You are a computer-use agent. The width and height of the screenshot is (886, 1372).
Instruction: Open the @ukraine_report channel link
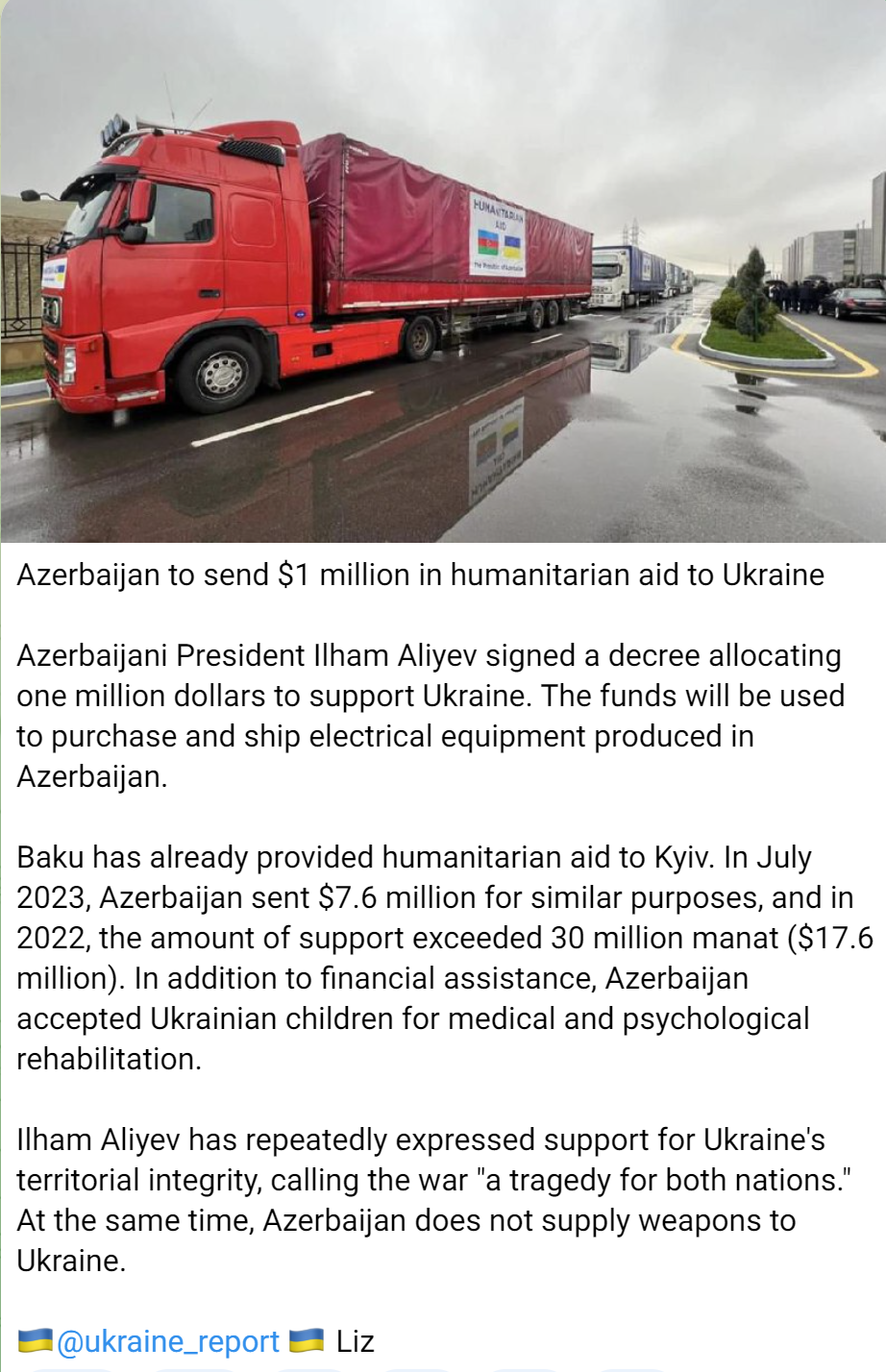168,1341
